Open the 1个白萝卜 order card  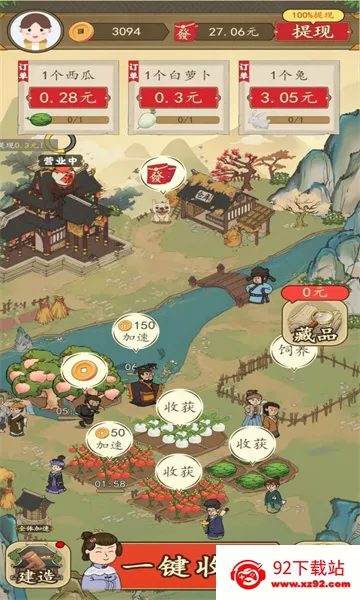pyautogui.click(x=178, y=97)
